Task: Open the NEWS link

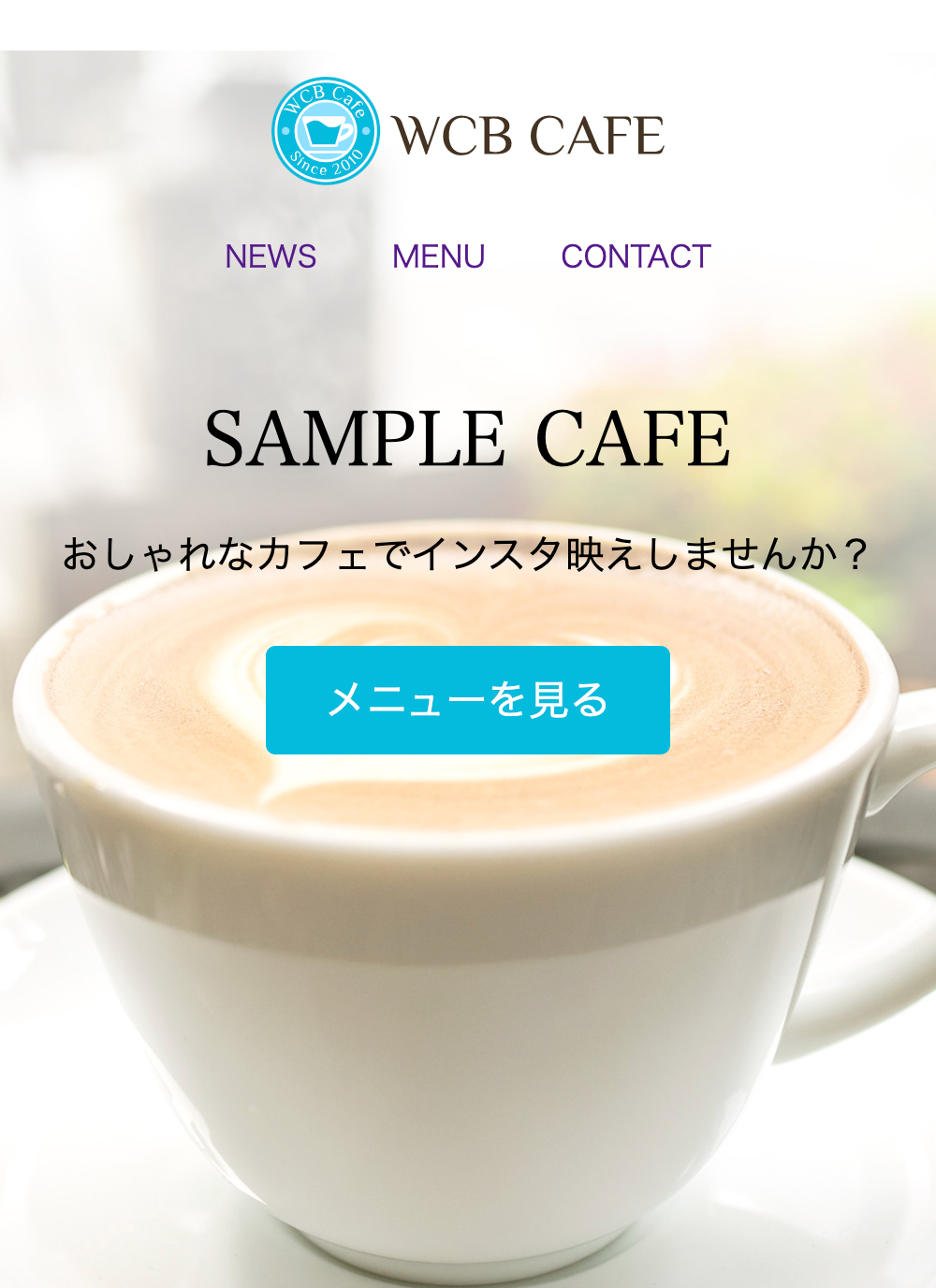Action: pos(271,256)
